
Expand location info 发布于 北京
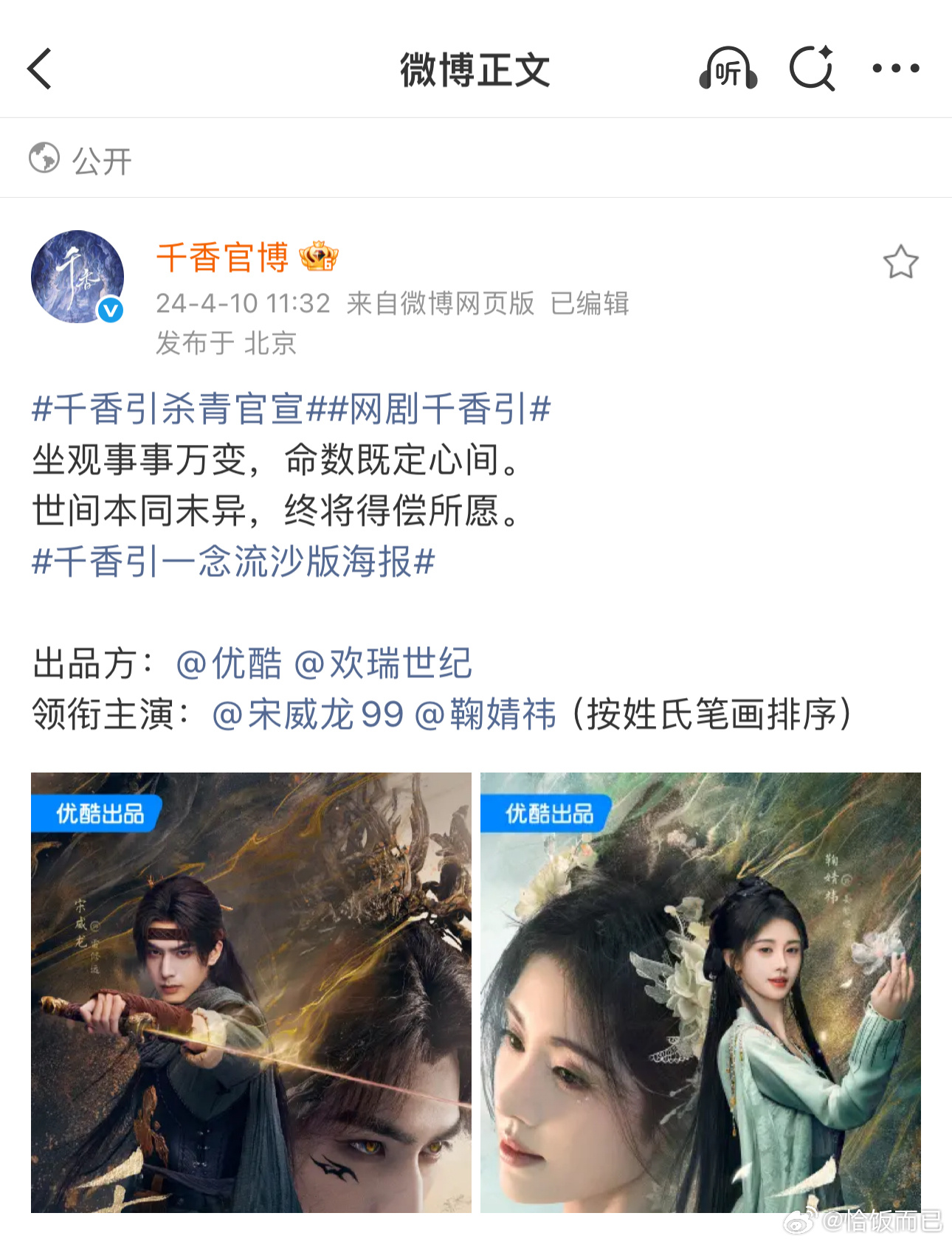click(x=225, y=344)
